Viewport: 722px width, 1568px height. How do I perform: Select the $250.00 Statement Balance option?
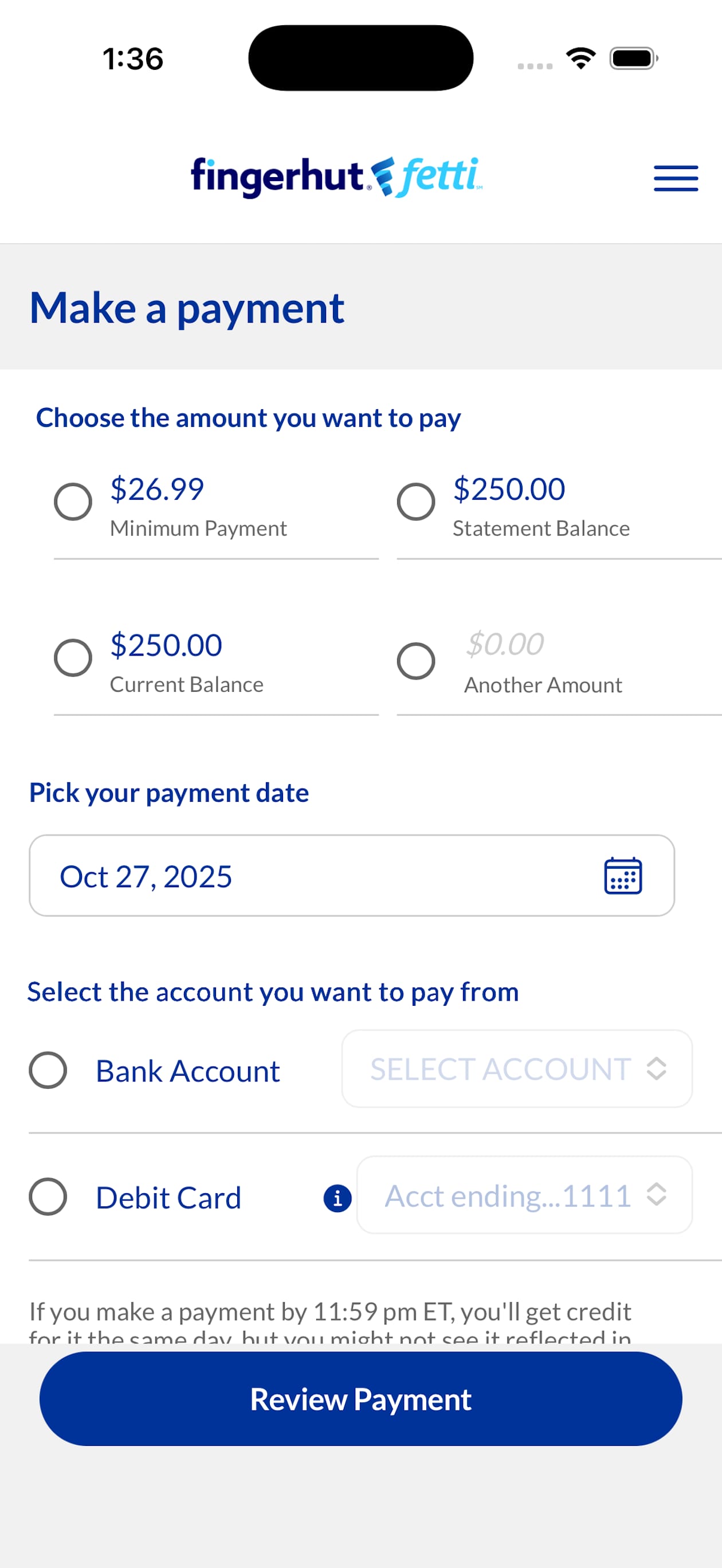coord(417,500)
